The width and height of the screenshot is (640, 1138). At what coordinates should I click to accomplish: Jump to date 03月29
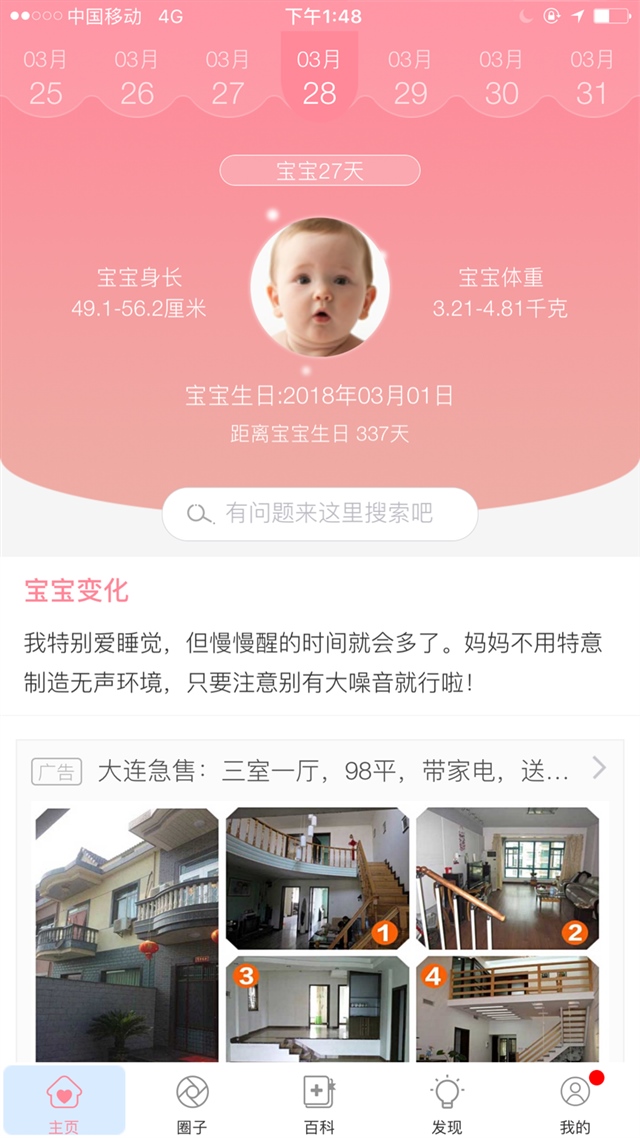[x=410, y=77]
